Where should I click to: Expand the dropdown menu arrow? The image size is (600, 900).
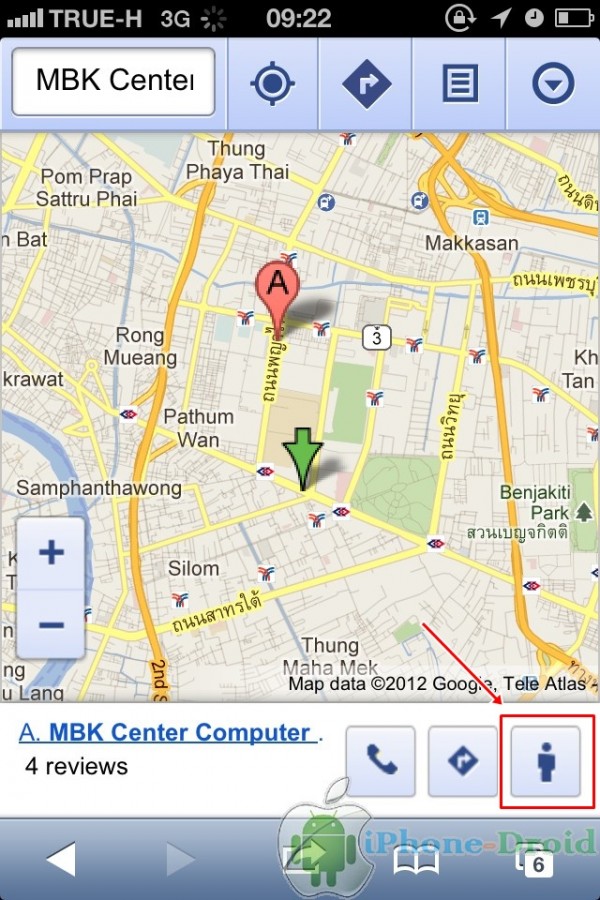(x=553, y=84)
